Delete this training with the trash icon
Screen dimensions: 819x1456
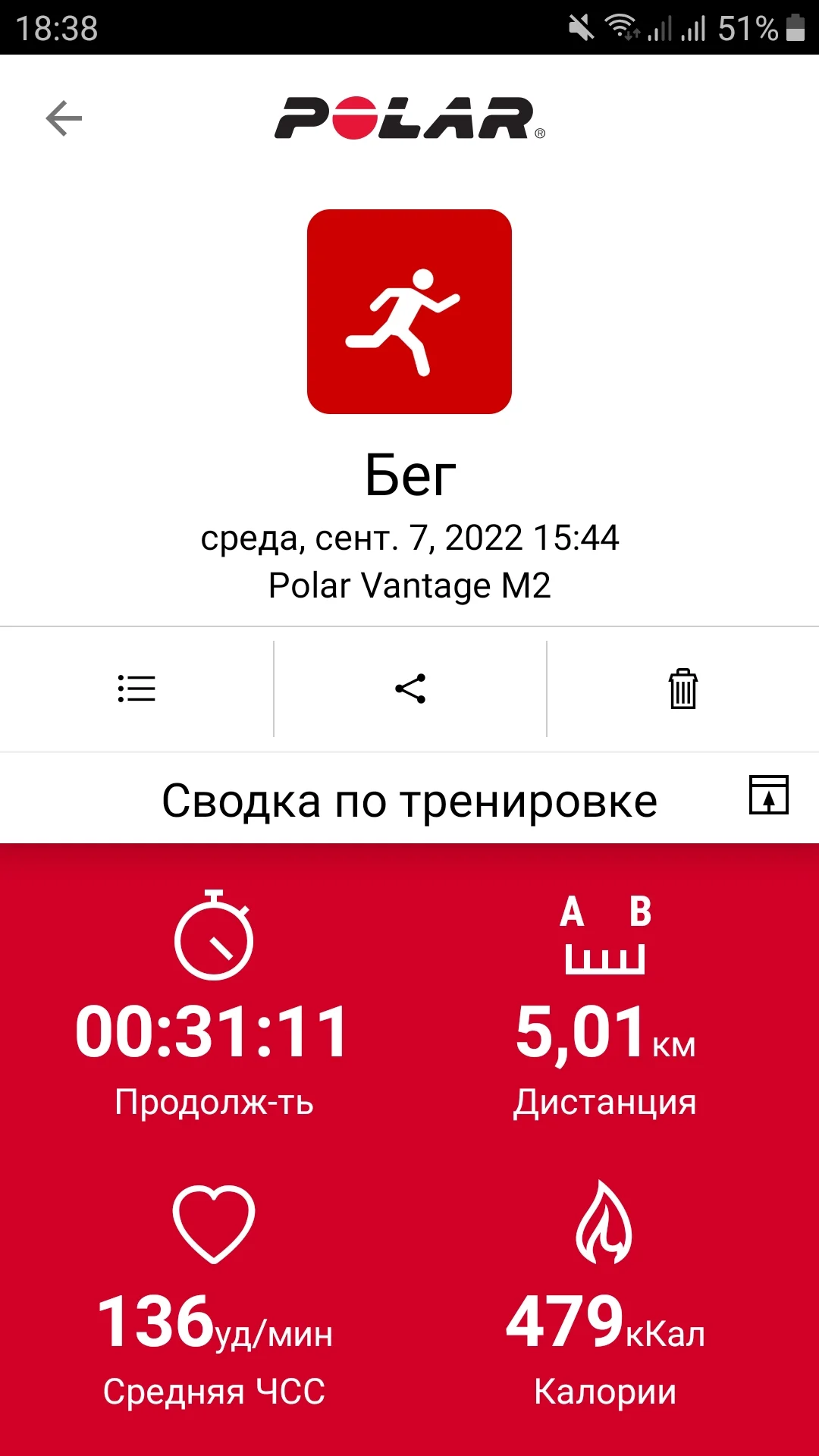pyautogui.click(x=682, y=689)
